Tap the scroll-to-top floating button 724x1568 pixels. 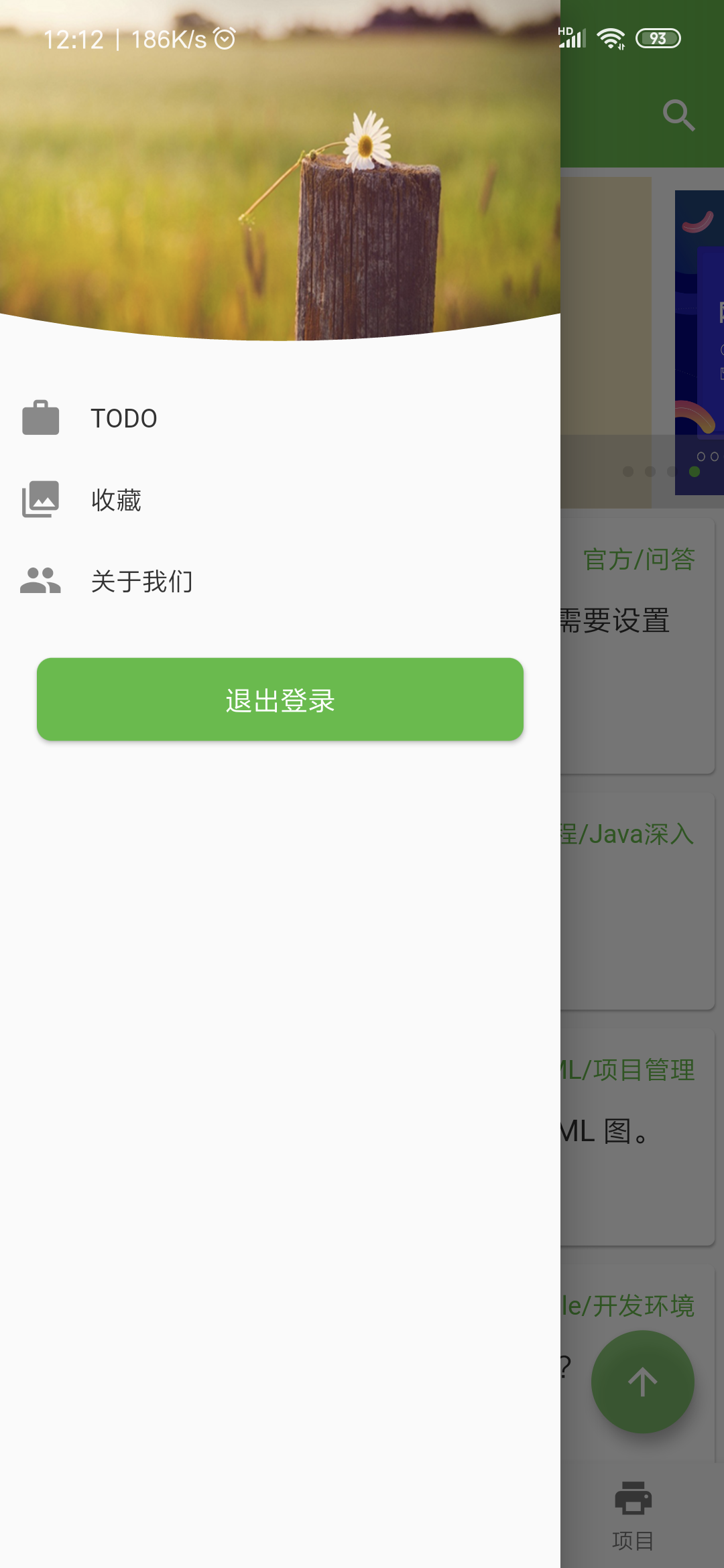(x=642, y=1382)
